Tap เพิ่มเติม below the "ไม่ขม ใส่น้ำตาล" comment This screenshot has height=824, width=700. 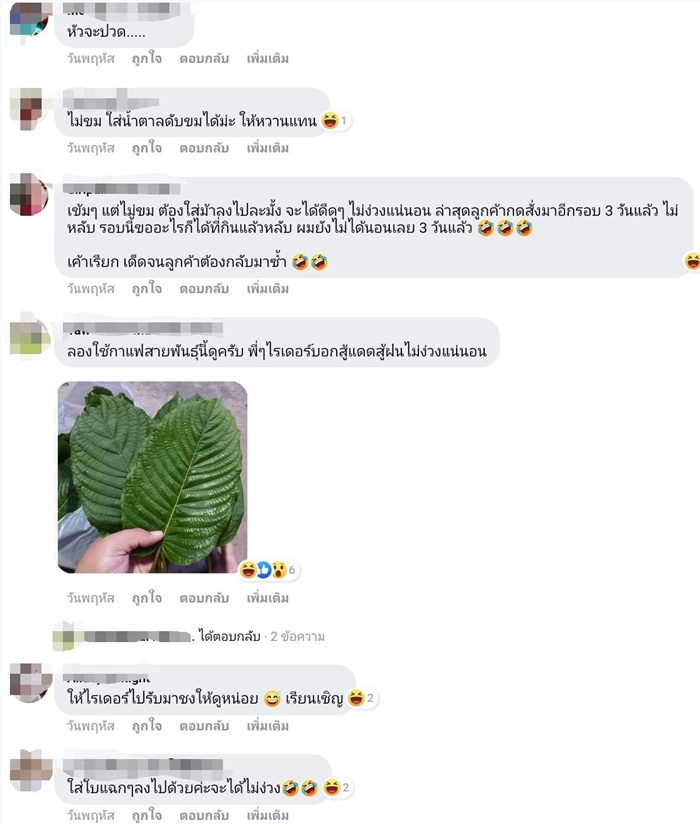pyautogui.click(x=267, y=148)
